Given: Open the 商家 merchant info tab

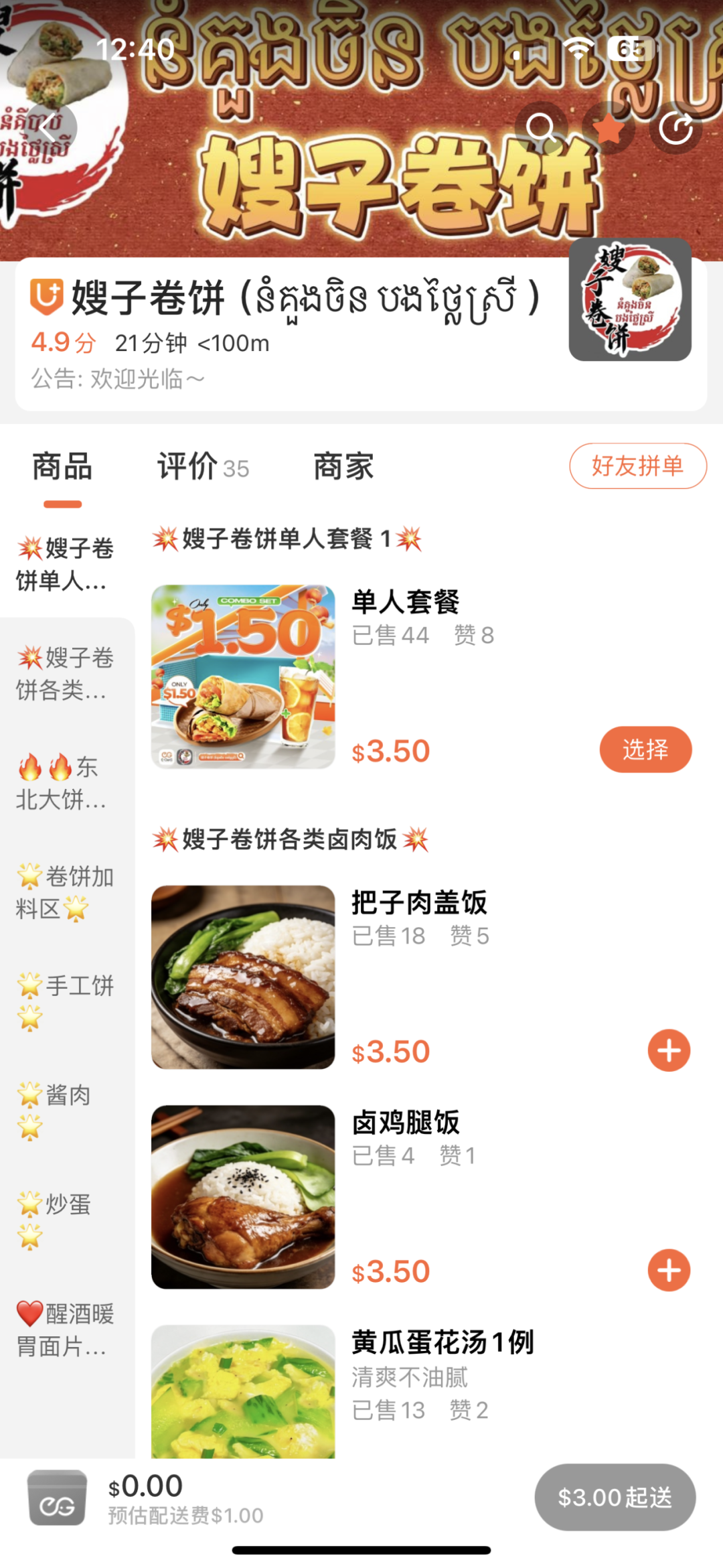Looking at the screenshot, I should [x=343, y=467].
